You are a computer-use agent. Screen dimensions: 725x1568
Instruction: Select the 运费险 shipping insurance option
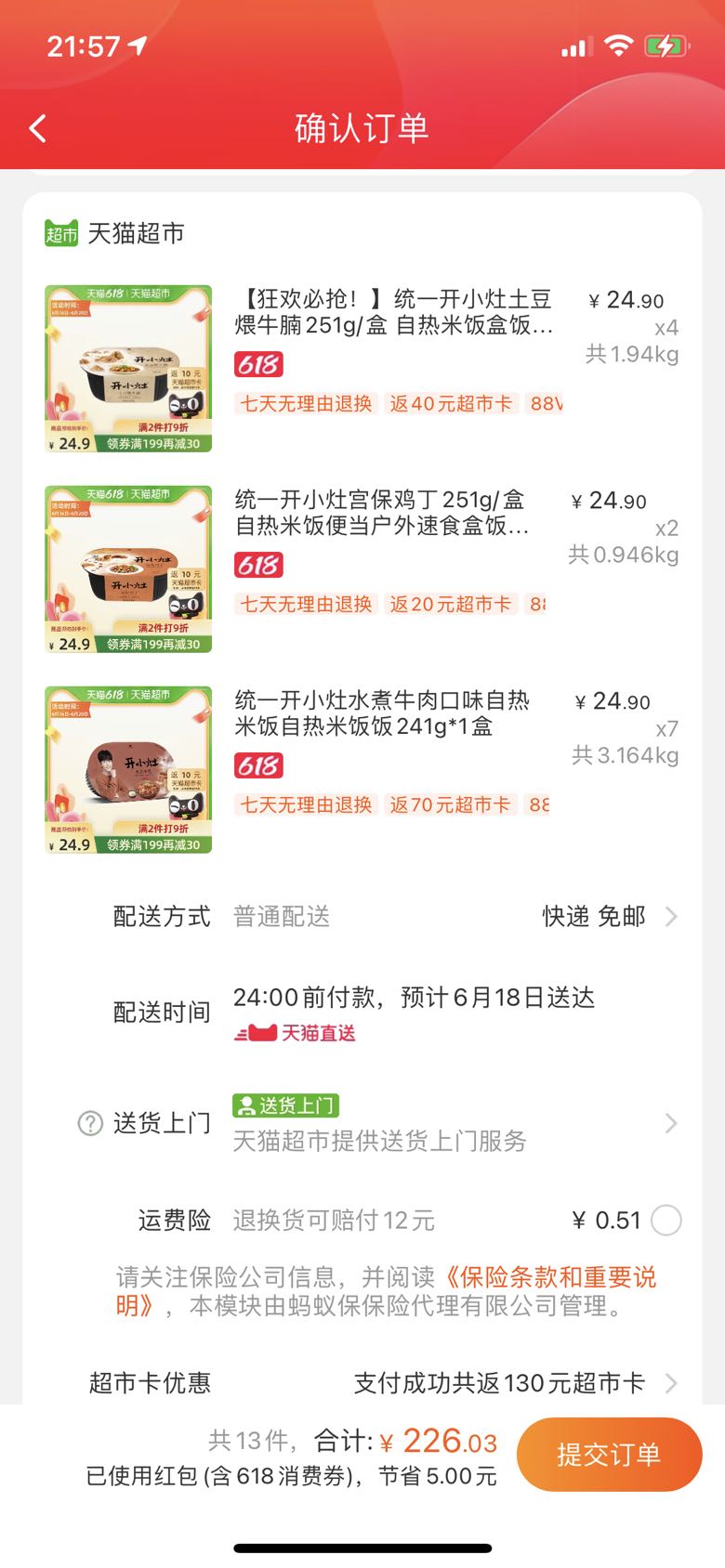(x=666, y=1220)
